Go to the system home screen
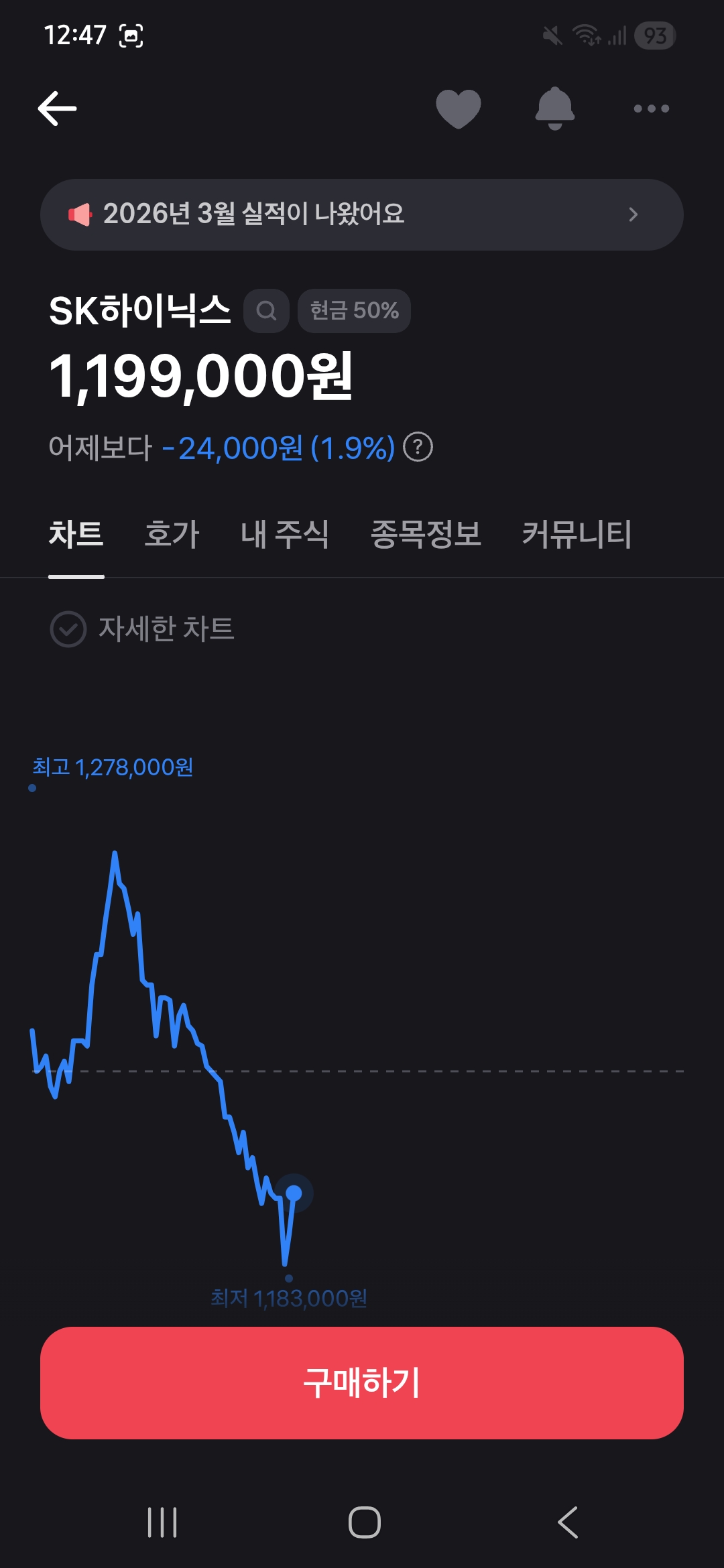The width and height of the screenshot is (724, 1568). pyautogui.click(x=365, y=1522)
